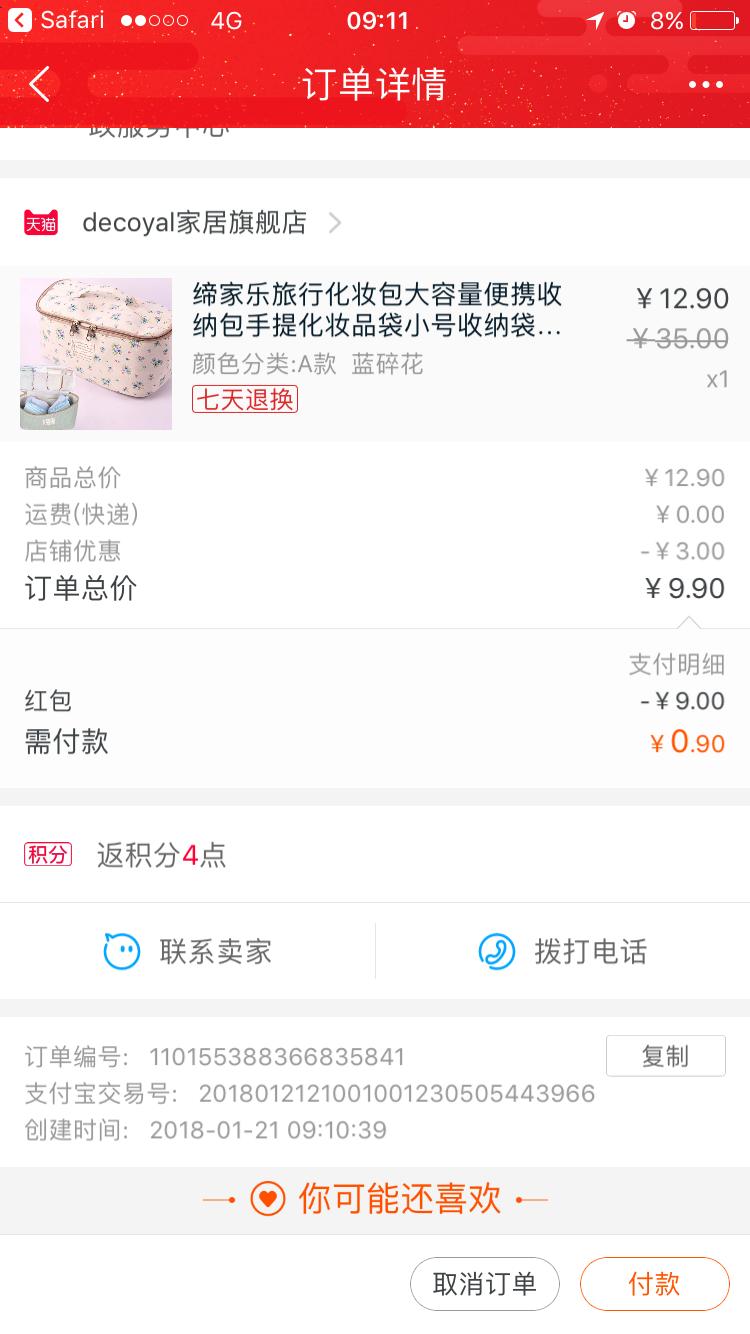The image size is (750, 1334).
Task: Tap 复制 to copy the order number
Action: coord(665,1056)
